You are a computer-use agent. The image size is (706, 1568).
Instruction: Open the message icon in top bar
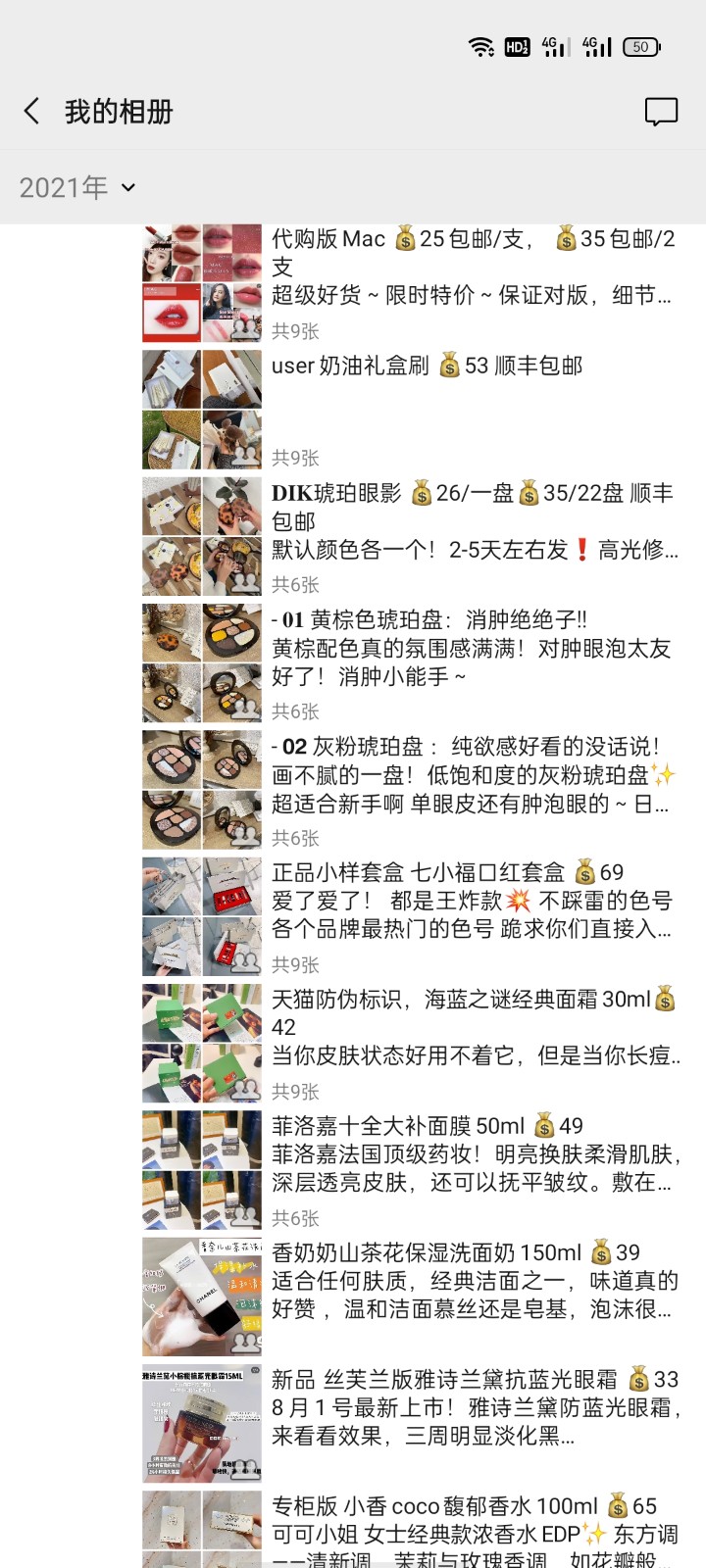[x=661, y=111]
